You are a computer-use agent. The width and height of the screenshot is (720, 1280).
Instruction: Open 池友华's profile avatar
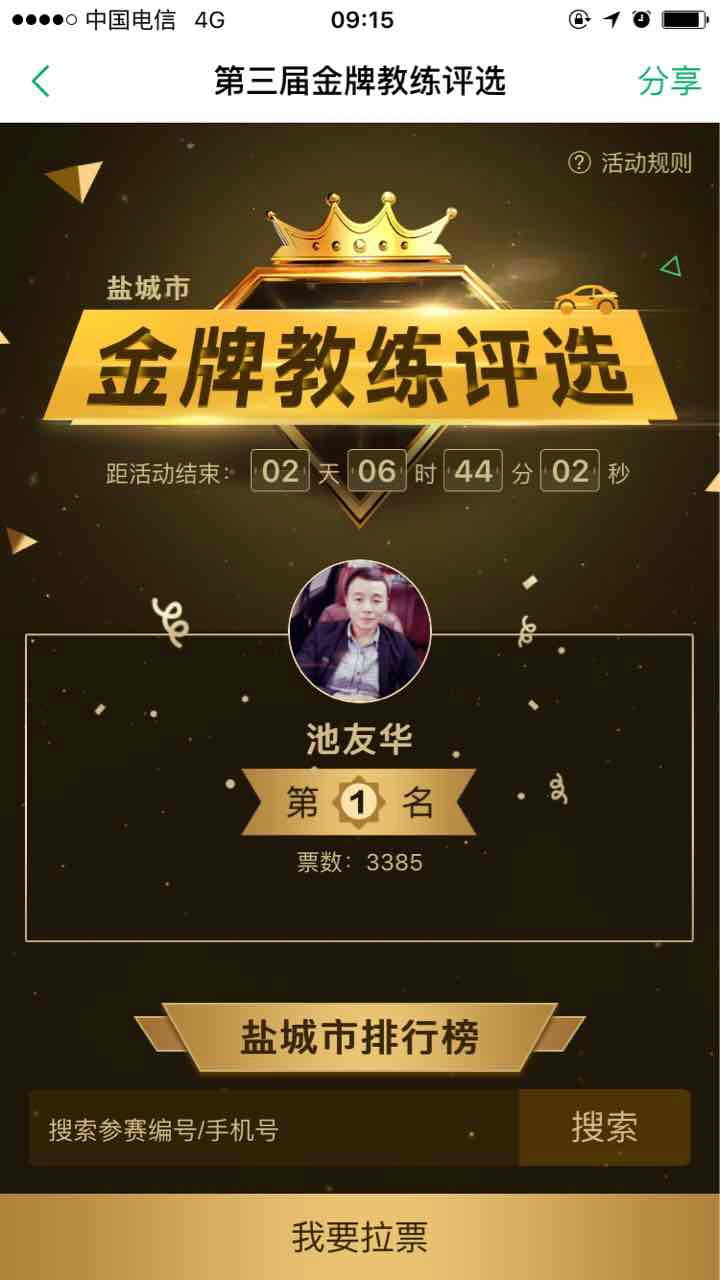click(x=359, y=631)
